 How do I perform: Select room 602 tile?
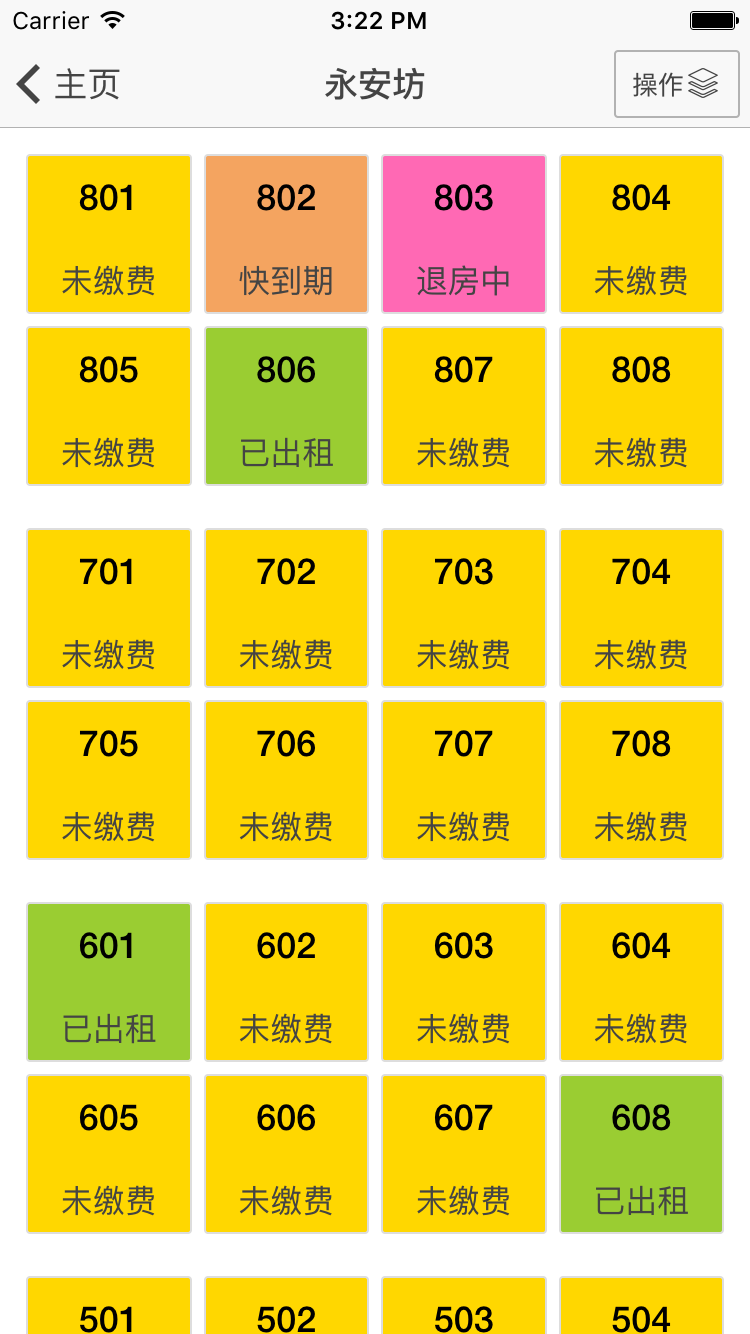286,982
